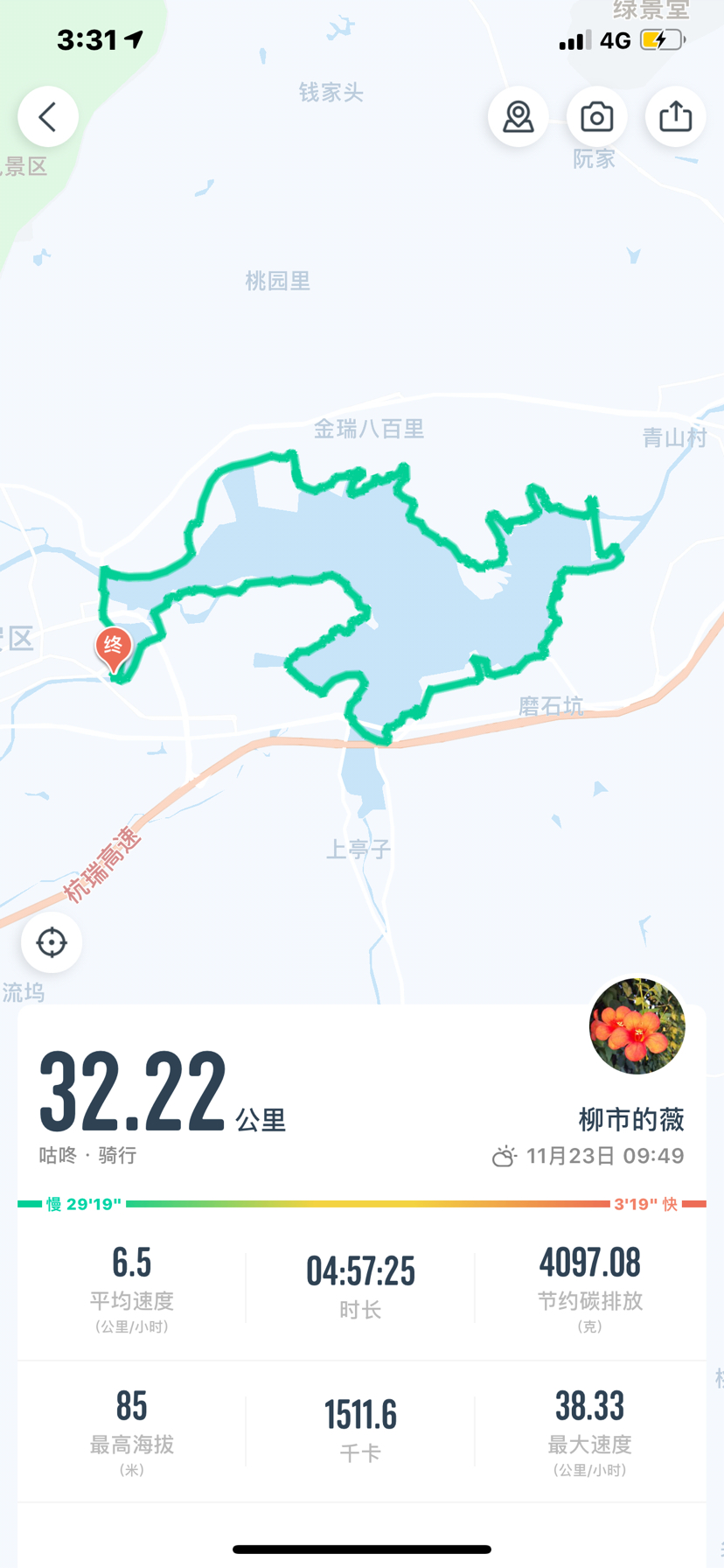
Task: Go back using the arrow button
Action: click(x=48, y=116)
